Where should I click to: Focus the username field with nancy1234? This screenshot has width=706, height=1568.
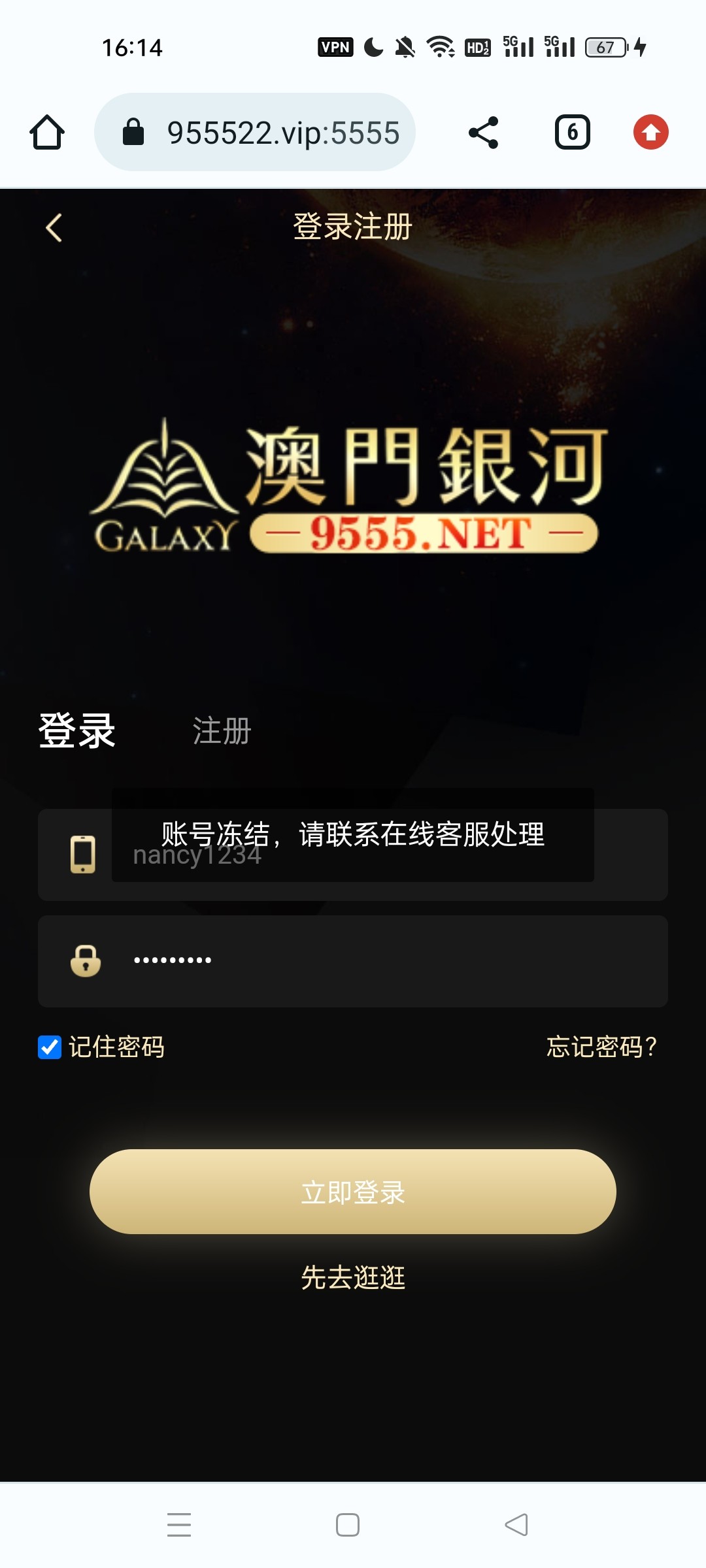click(x=353, y=855)
